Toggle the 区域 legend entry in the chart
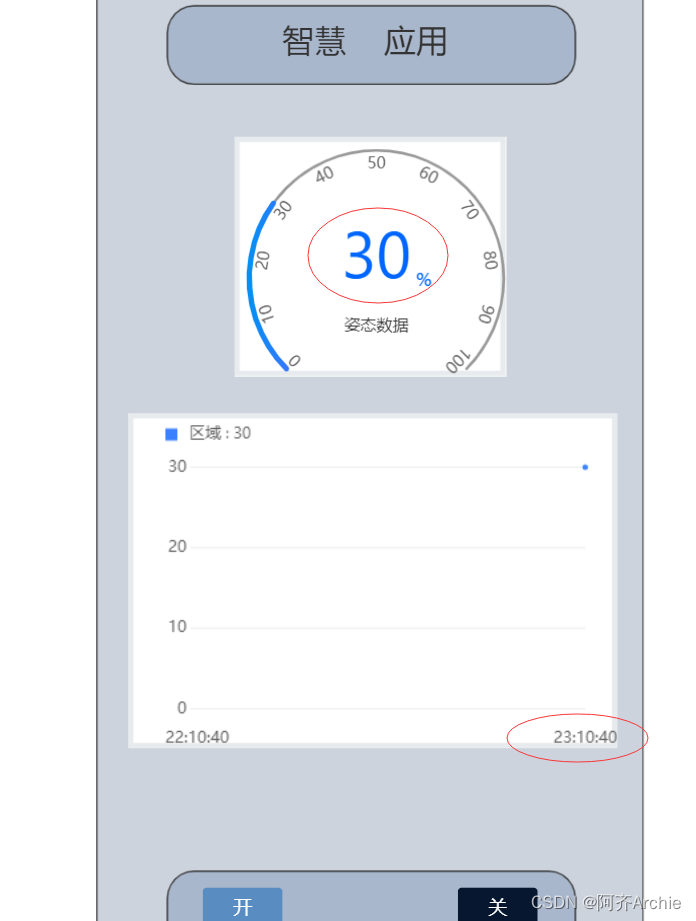The width and height of the screenshot is (696, 921). pos(208,434)
